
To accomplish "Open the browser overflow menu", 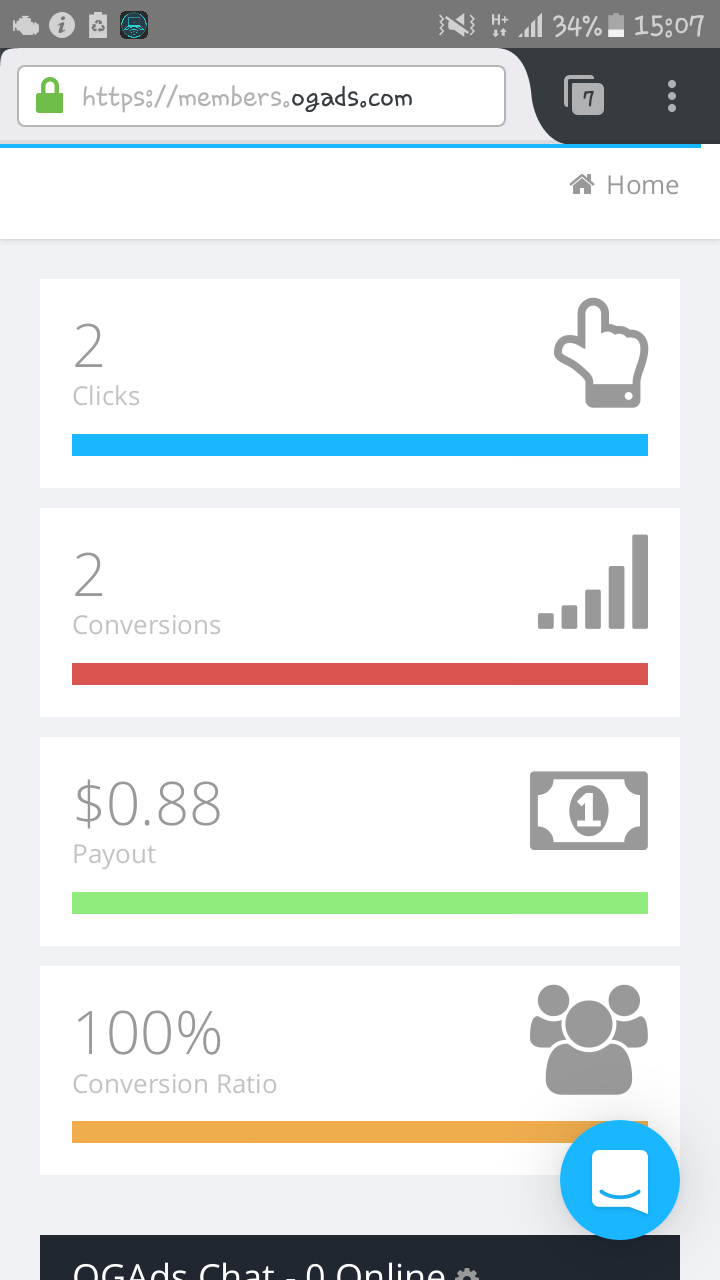I will (672, 96).
